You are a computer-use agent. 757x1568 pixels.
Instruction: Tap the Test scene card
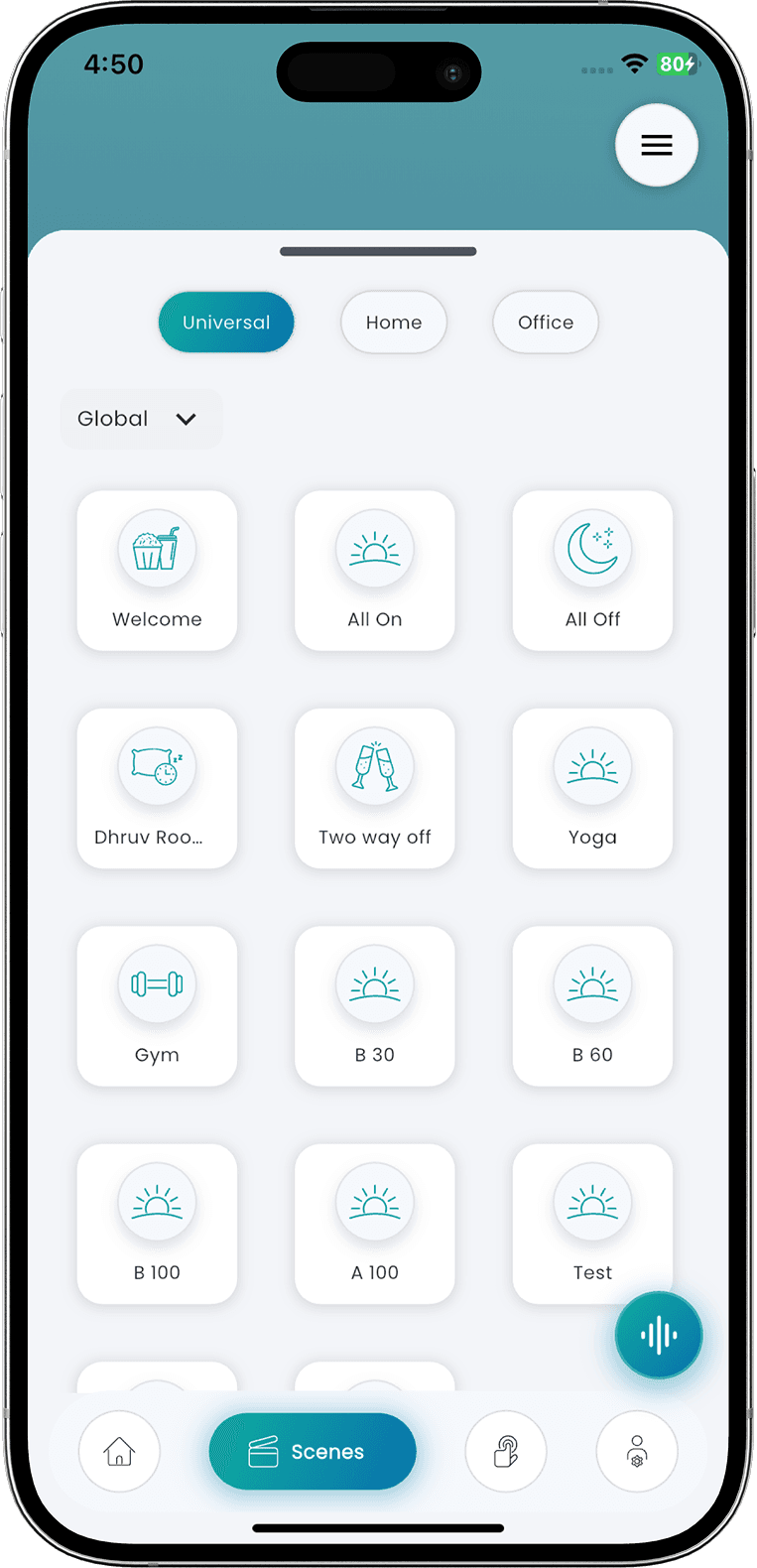(x=592, y=1223)
